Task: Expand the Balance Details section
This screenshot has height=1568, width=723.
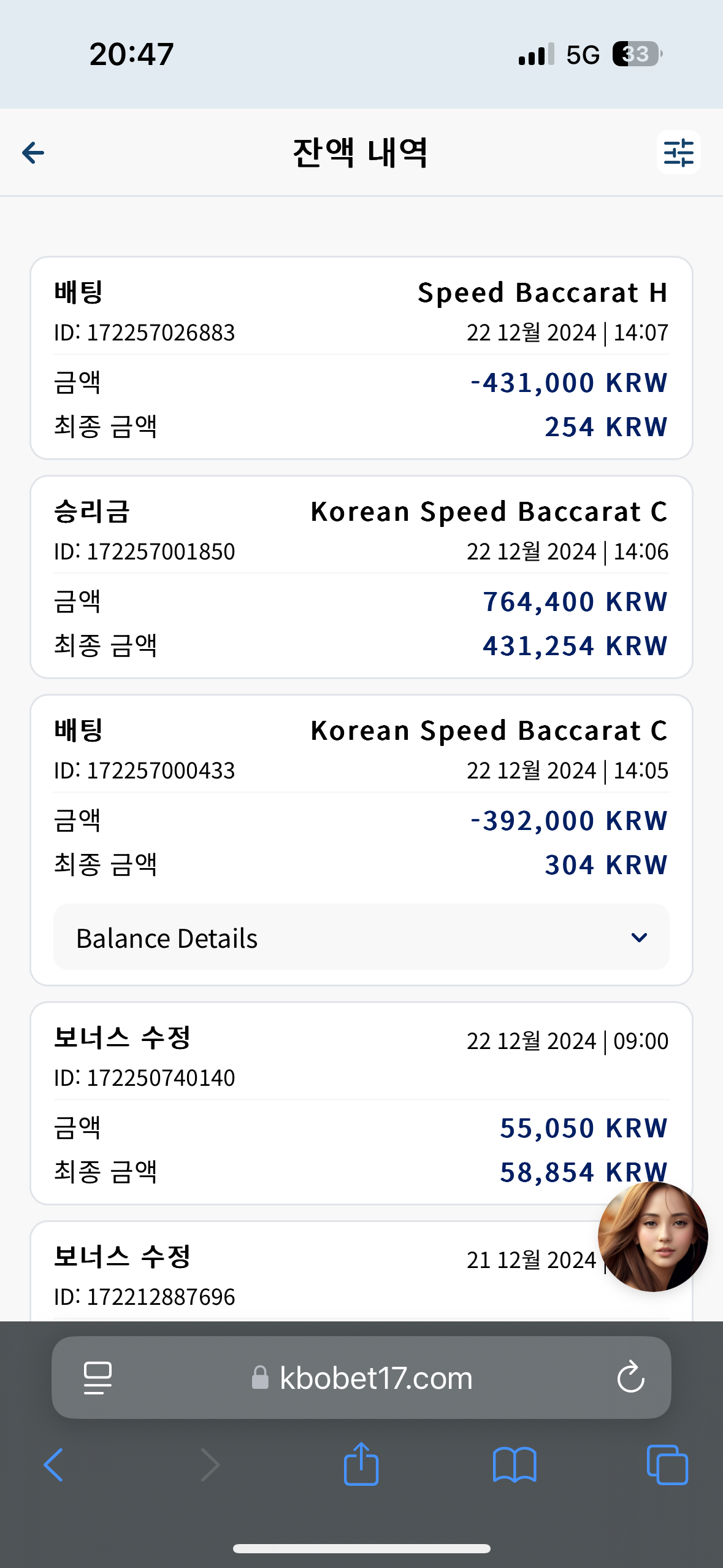Action: pyautogui.click(x=361, y=937)
